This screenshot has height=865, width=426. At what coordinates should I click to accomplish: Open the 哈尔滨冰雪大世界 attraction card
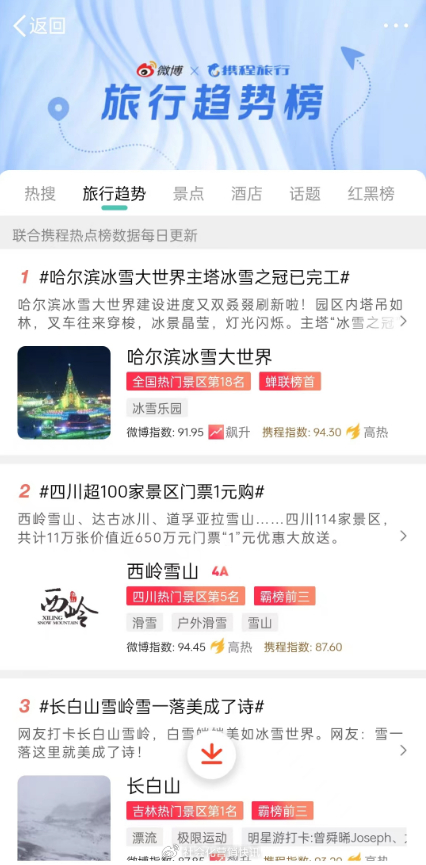[213, 393]
